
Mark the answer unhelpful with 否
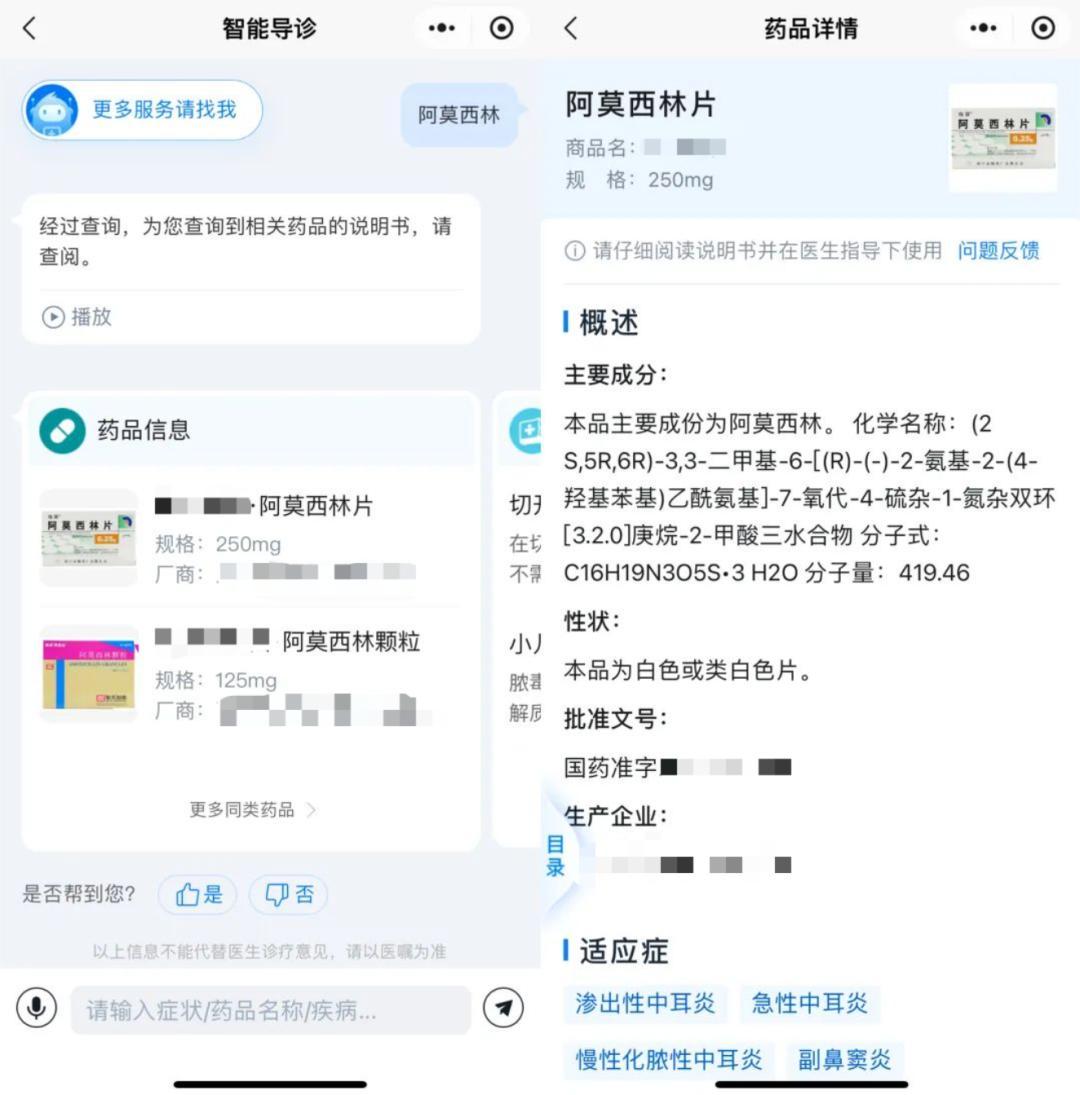288,894
